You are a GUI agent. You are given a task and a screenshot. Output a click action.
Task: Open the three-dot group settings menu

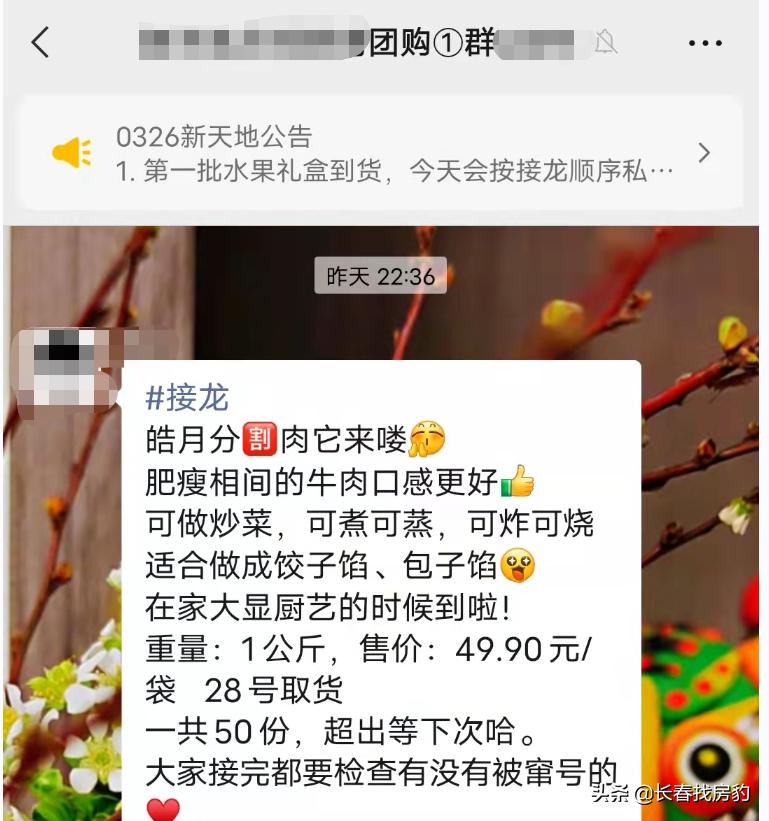706,42
